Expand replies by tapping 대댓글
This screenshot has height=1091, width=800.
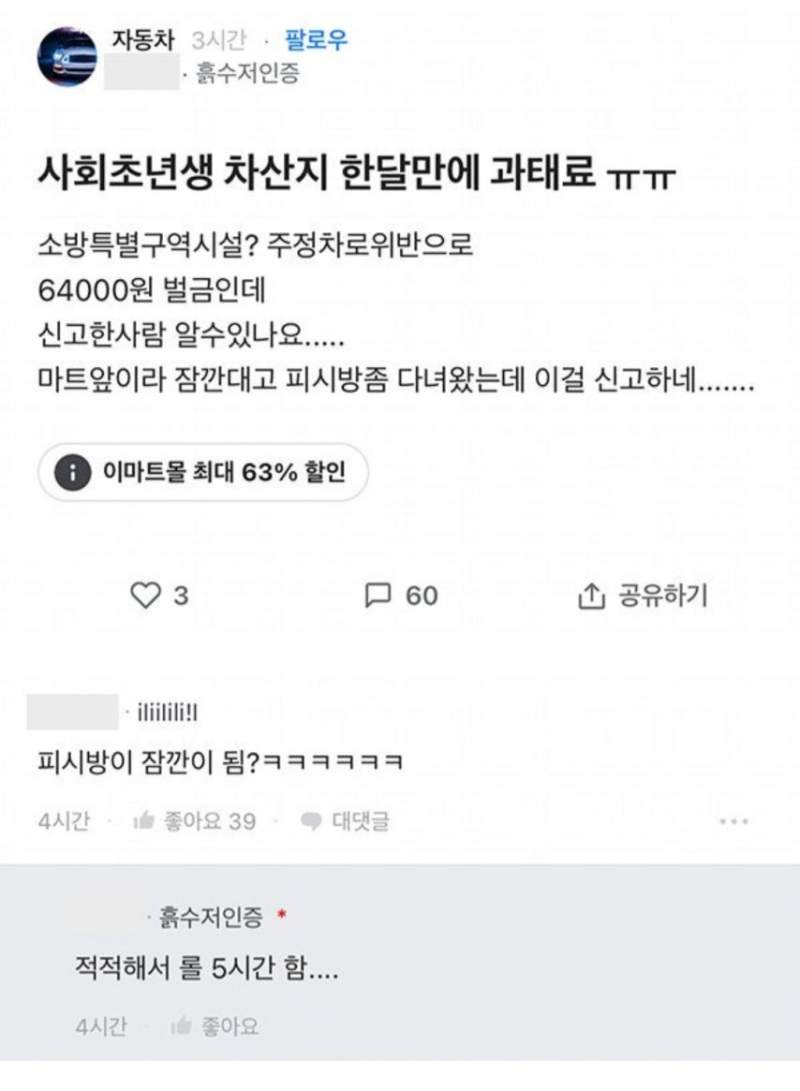coord(362,820)
